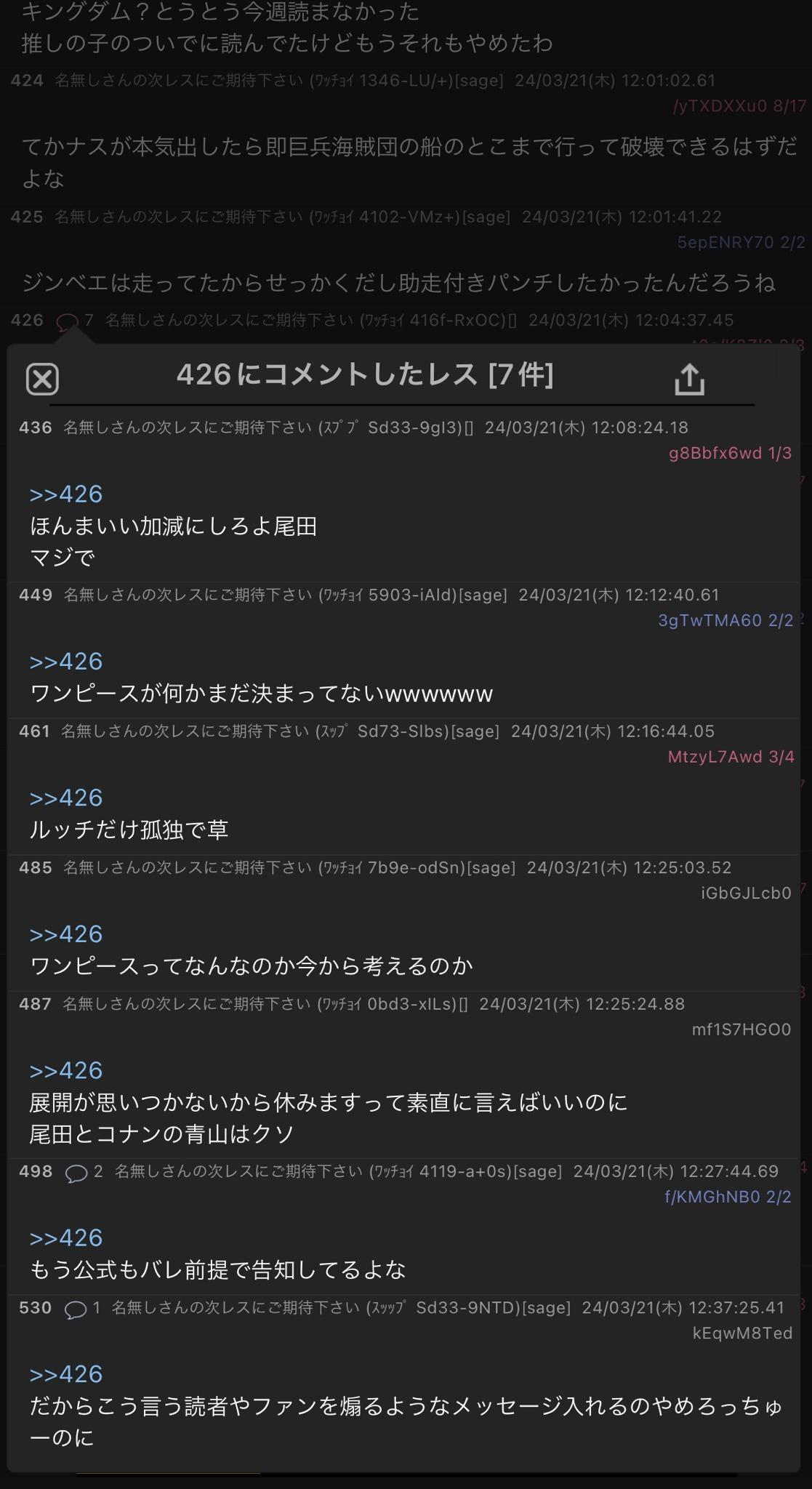View the 2 replies to post 498

84,1172
